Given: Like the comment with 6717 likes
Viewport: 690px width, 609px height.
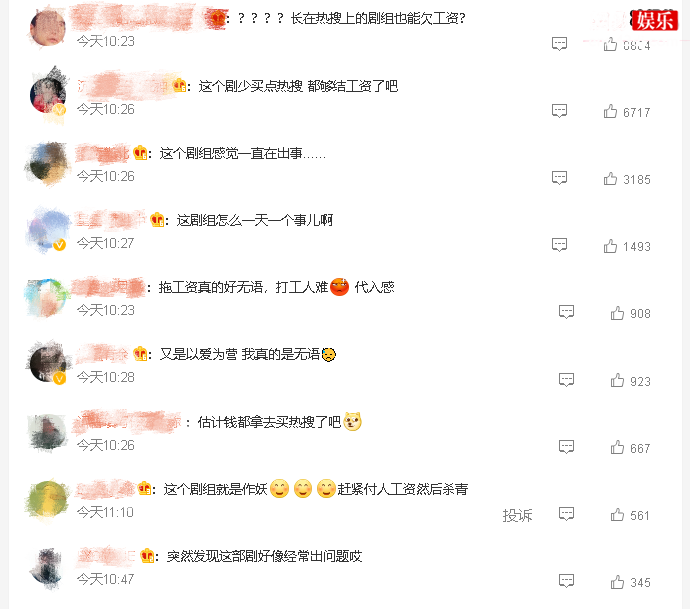Looking at the screenshot, I should tap(611, 112).
